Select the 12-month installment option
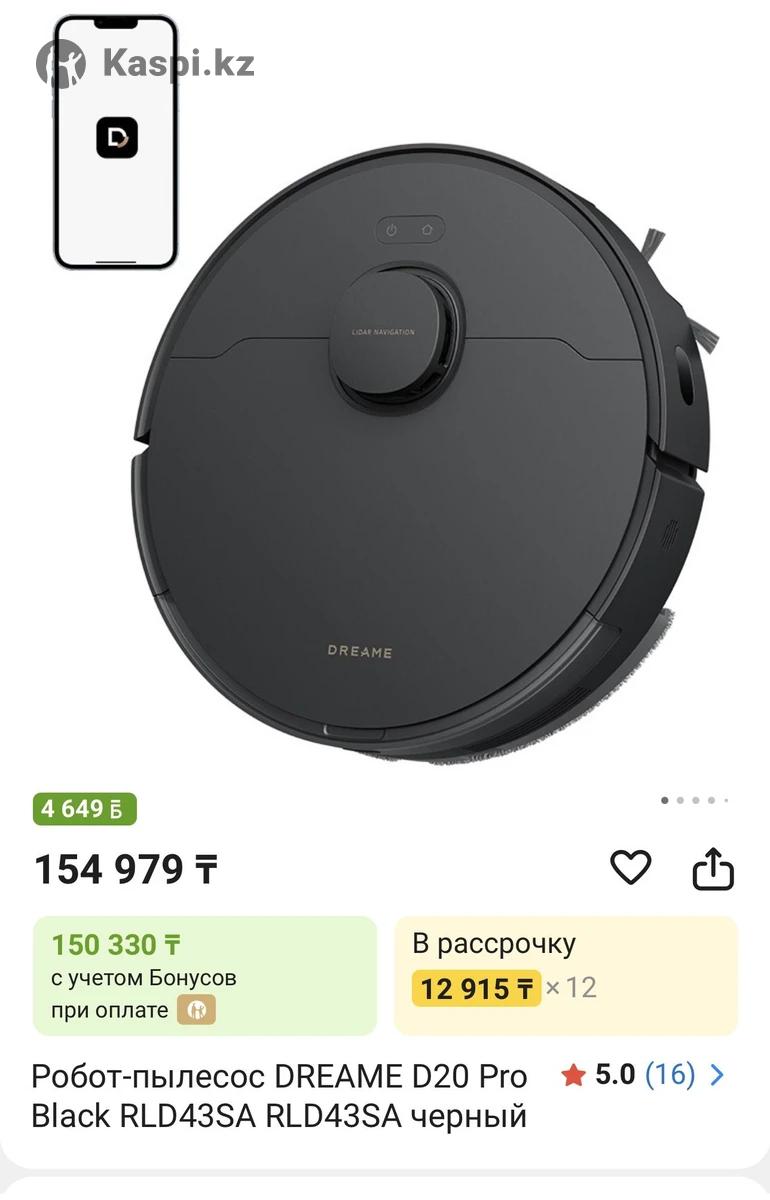Screen dimensions: 770x1200 pyautogui.click(x=565, y=975)
